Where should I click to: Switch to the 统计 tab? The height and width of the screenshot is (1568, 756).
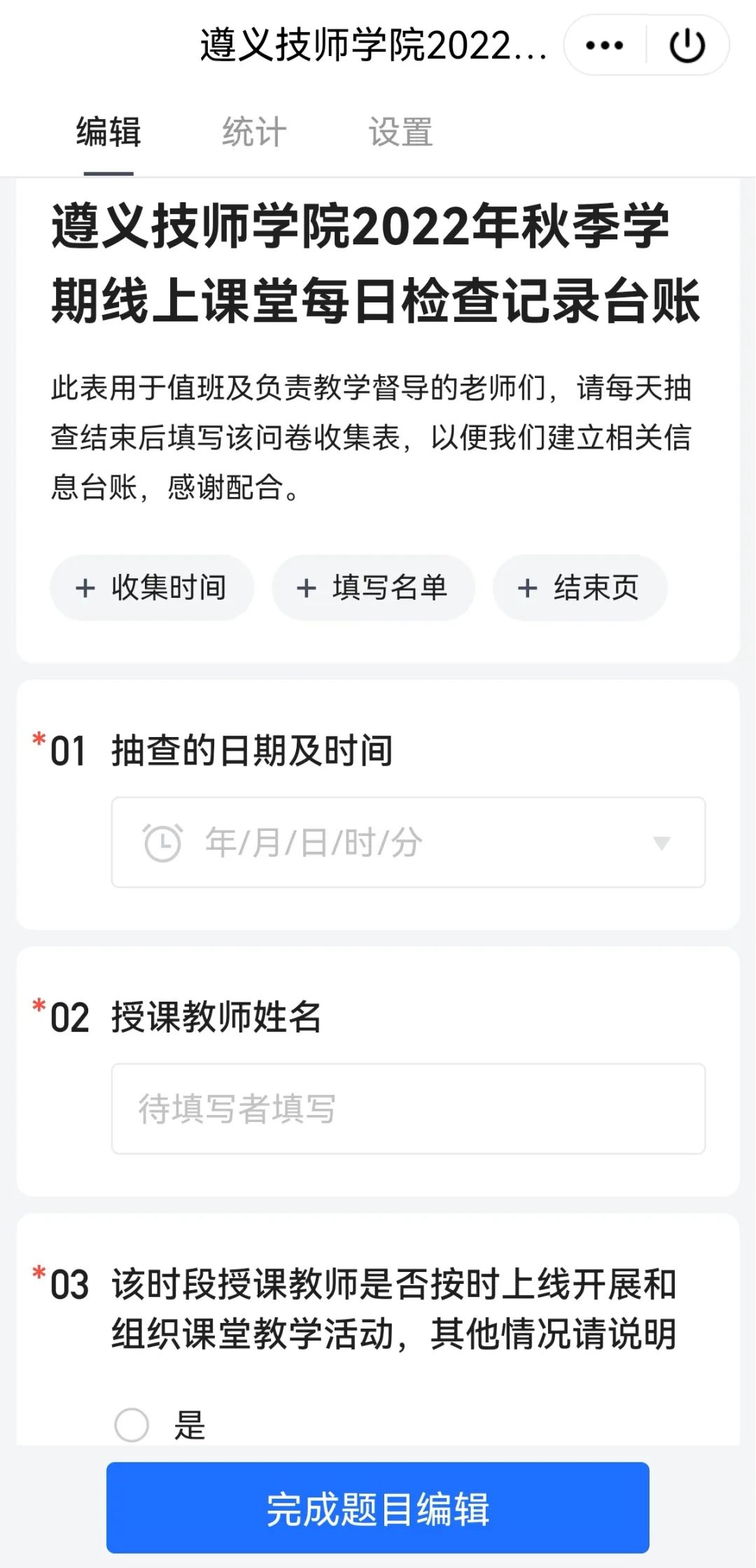[x=254, y=132]
